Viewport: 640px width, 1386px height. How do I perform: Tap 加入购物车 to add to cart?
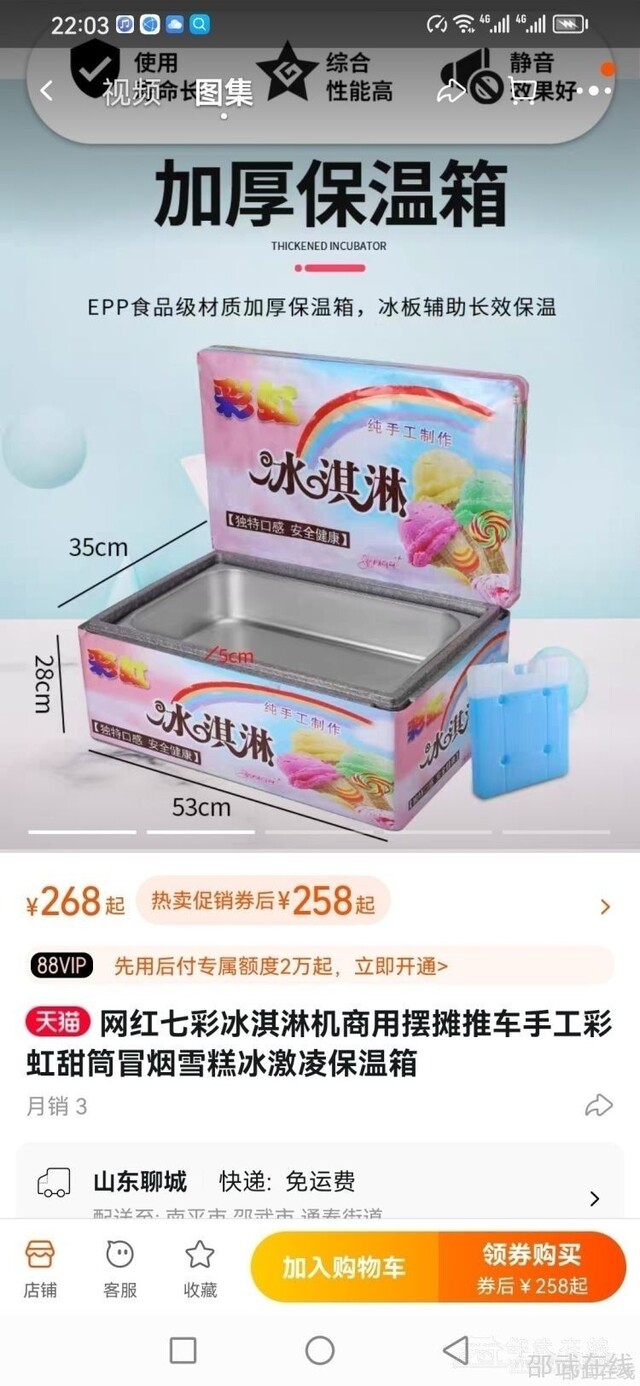[x=344, y=1267]
